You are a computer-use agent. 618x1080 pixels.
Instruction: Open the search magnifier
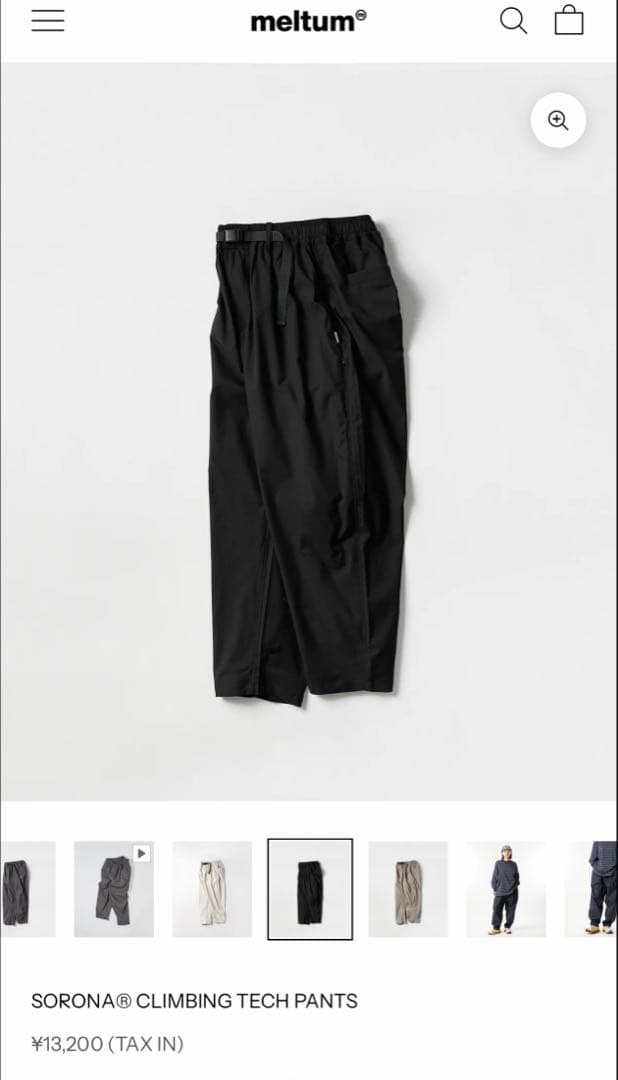pyautogui.click(x=513, y=20)
